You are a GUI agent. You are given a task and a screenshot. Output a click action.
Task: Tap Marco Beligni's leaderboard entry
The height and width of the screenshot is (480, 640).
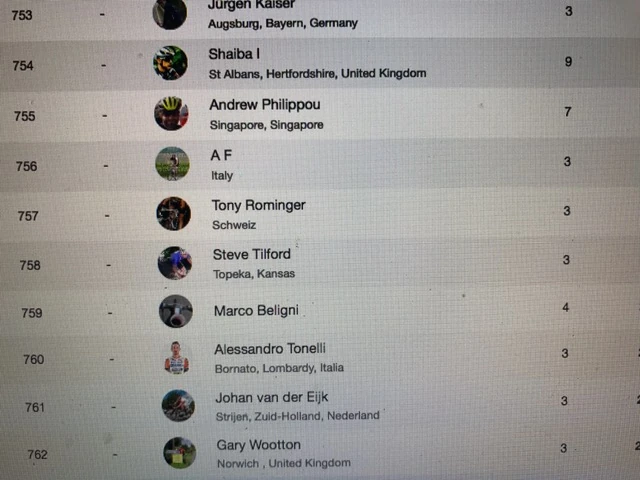pos(256,311)
